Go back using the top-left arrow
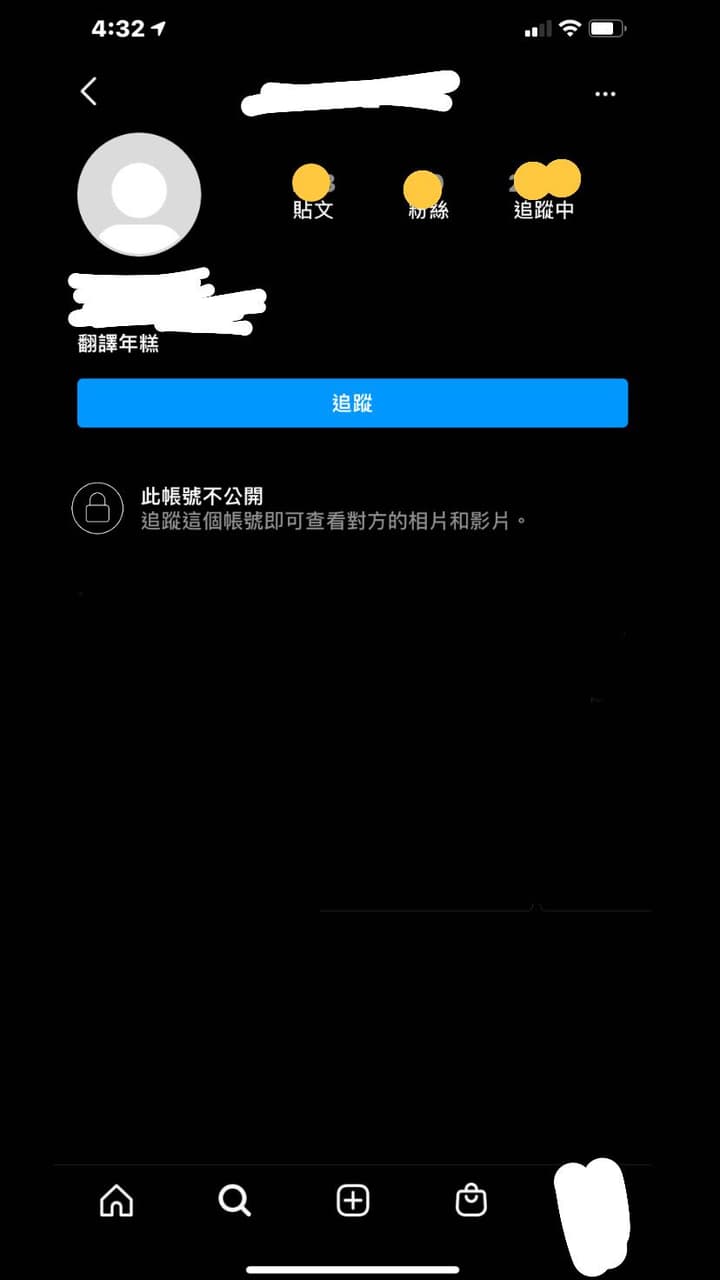Screen dimensions: 720x1280 pos(89,92)
